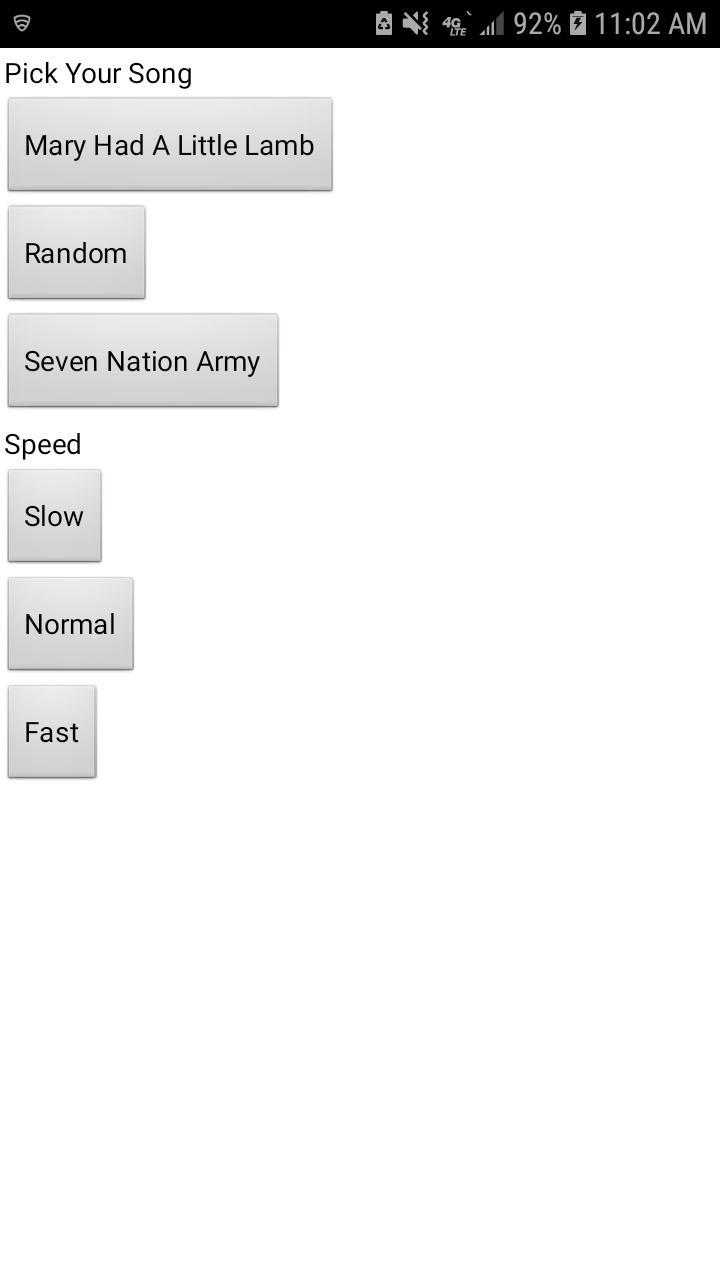Screen dimensions: 720x1280
Task: Pick the Random song option
Action: pyautogui.click(x=76, y=253)
